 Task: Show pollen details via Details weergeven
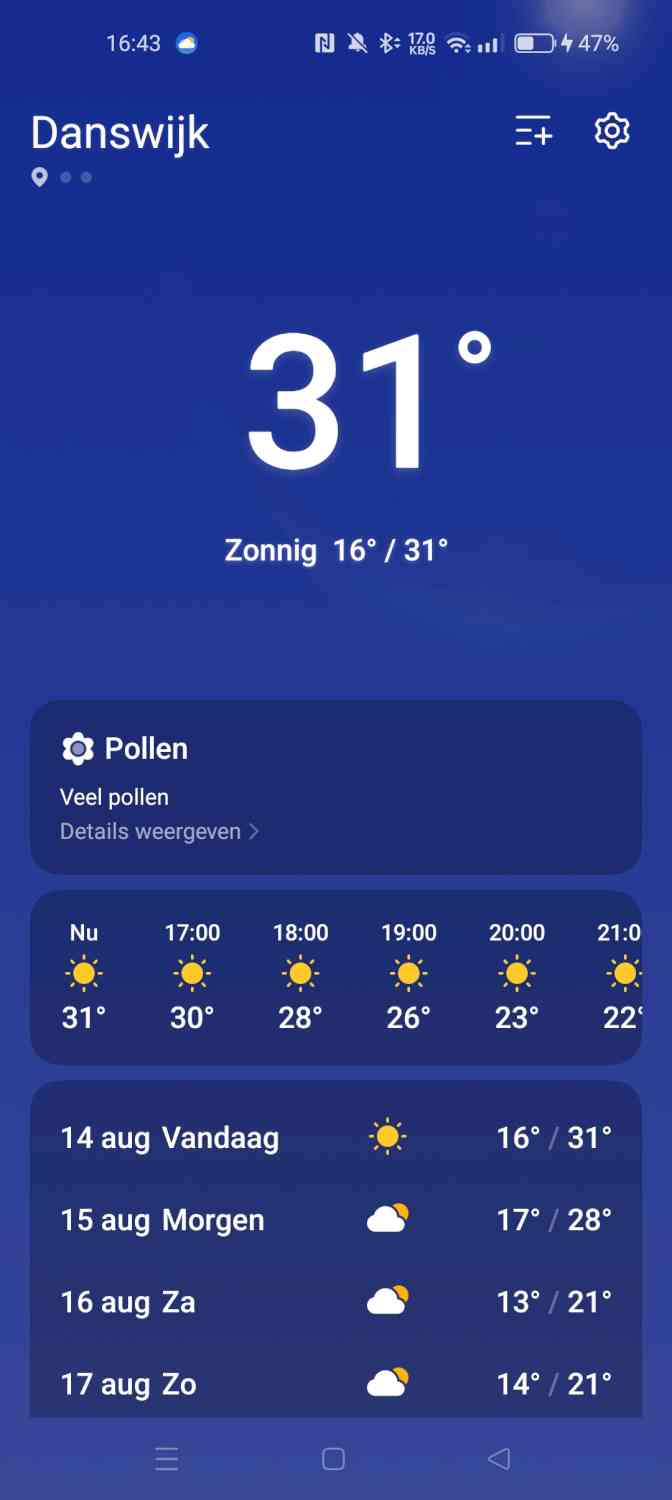(x=159, y=831)
